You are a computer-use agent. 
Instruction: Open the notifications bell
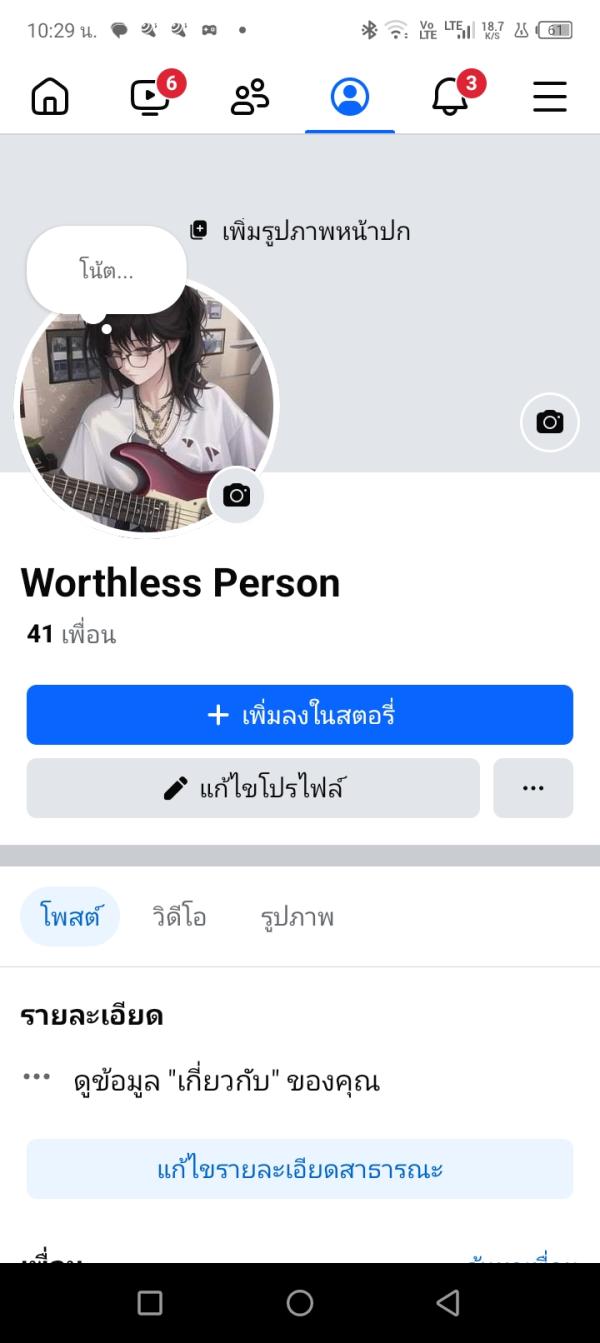450,97
